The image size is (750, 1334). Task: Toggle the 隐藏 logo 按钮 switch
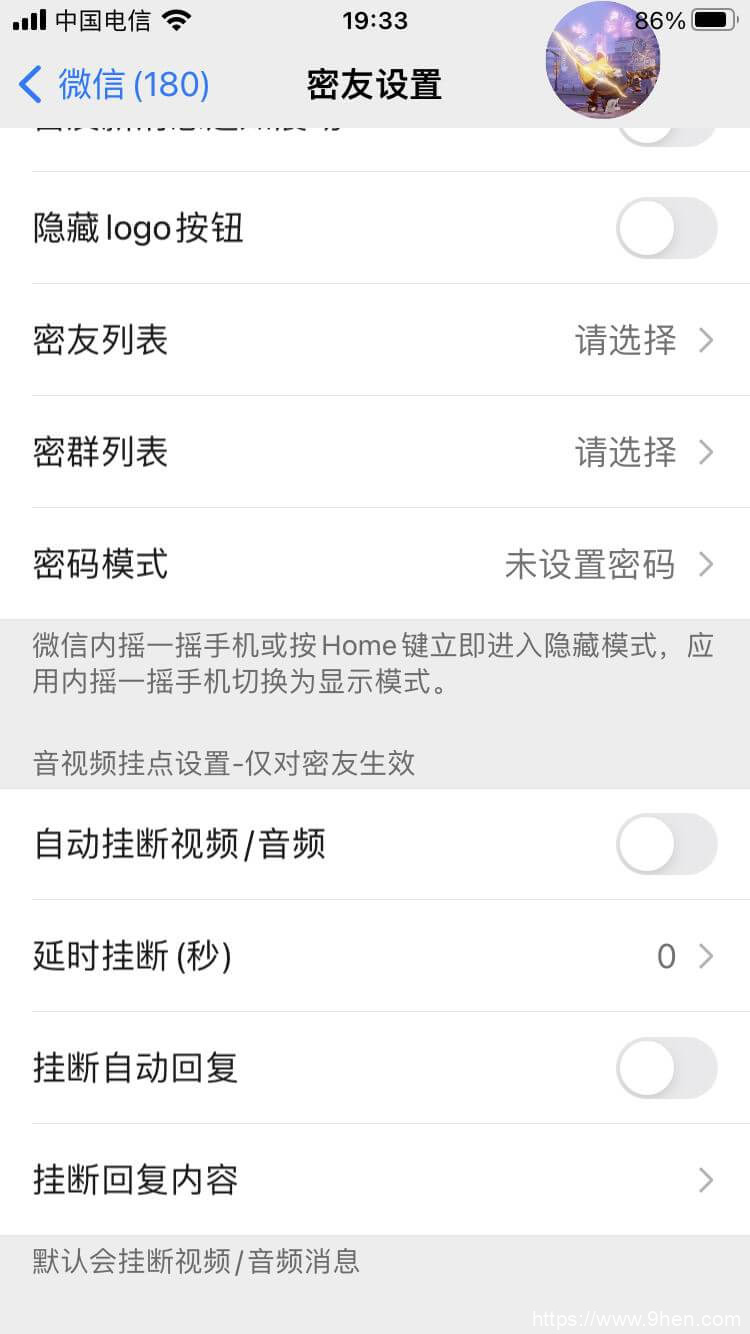pos(666,228)
